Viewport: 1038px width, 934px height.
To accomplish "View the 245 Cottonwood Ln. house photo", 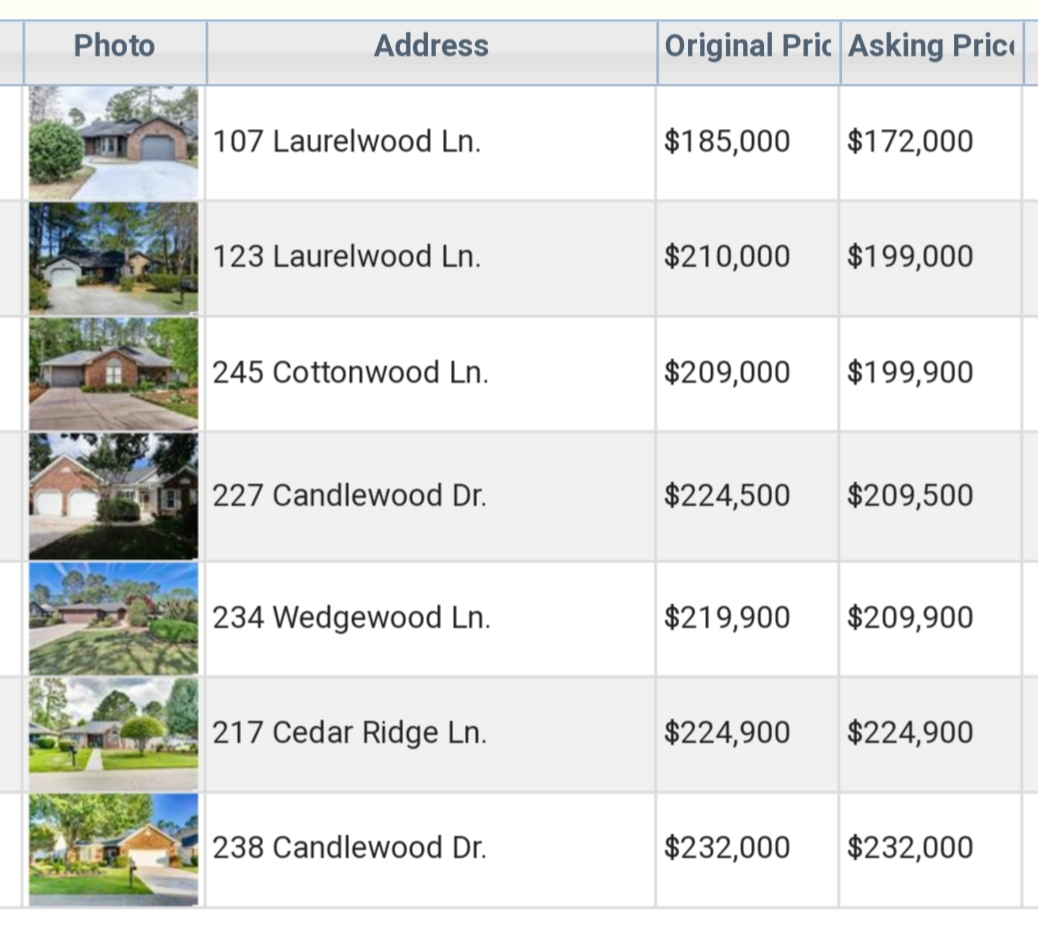I will click(114, 373).
